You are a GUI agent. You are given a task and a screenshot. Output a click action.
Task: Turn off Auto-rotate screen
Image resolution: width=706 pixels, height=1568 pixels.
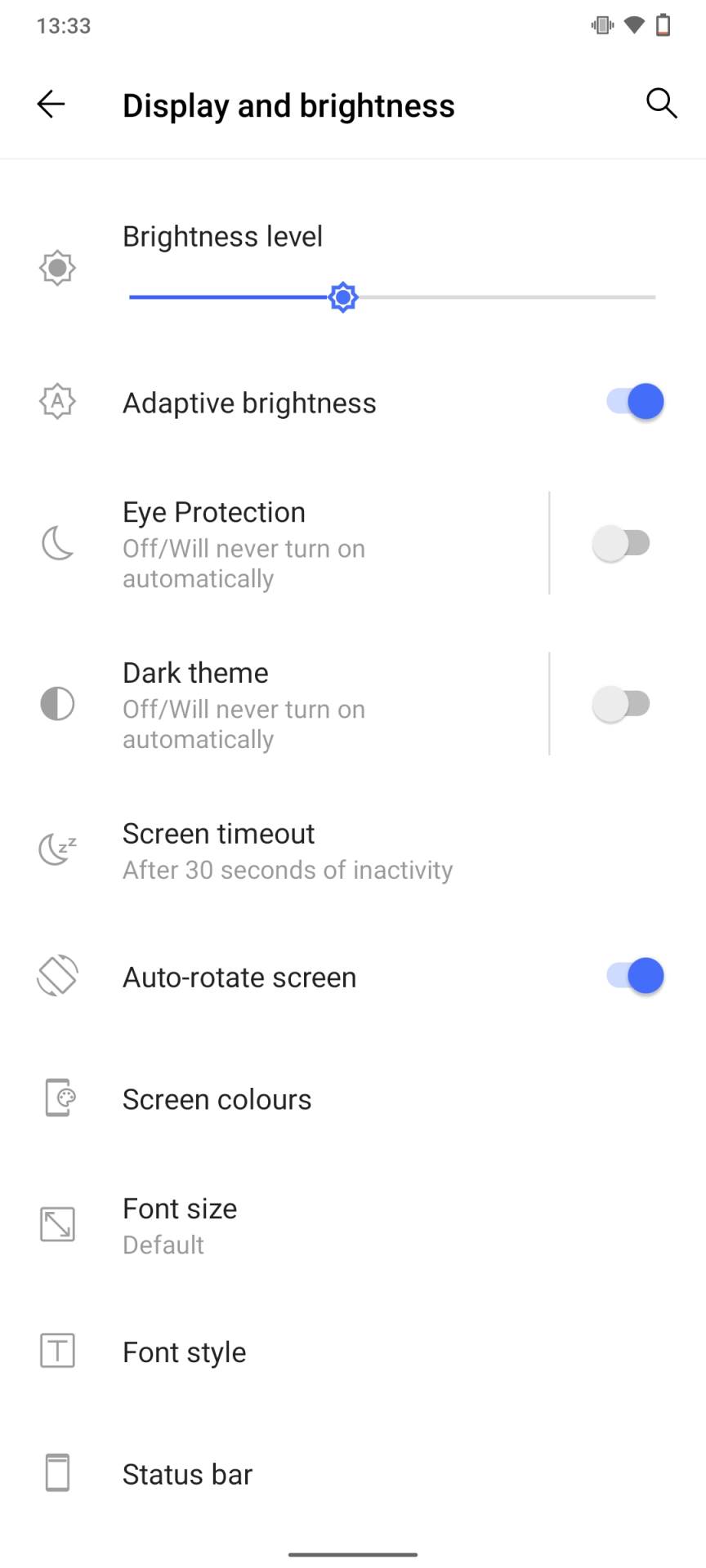635,976
